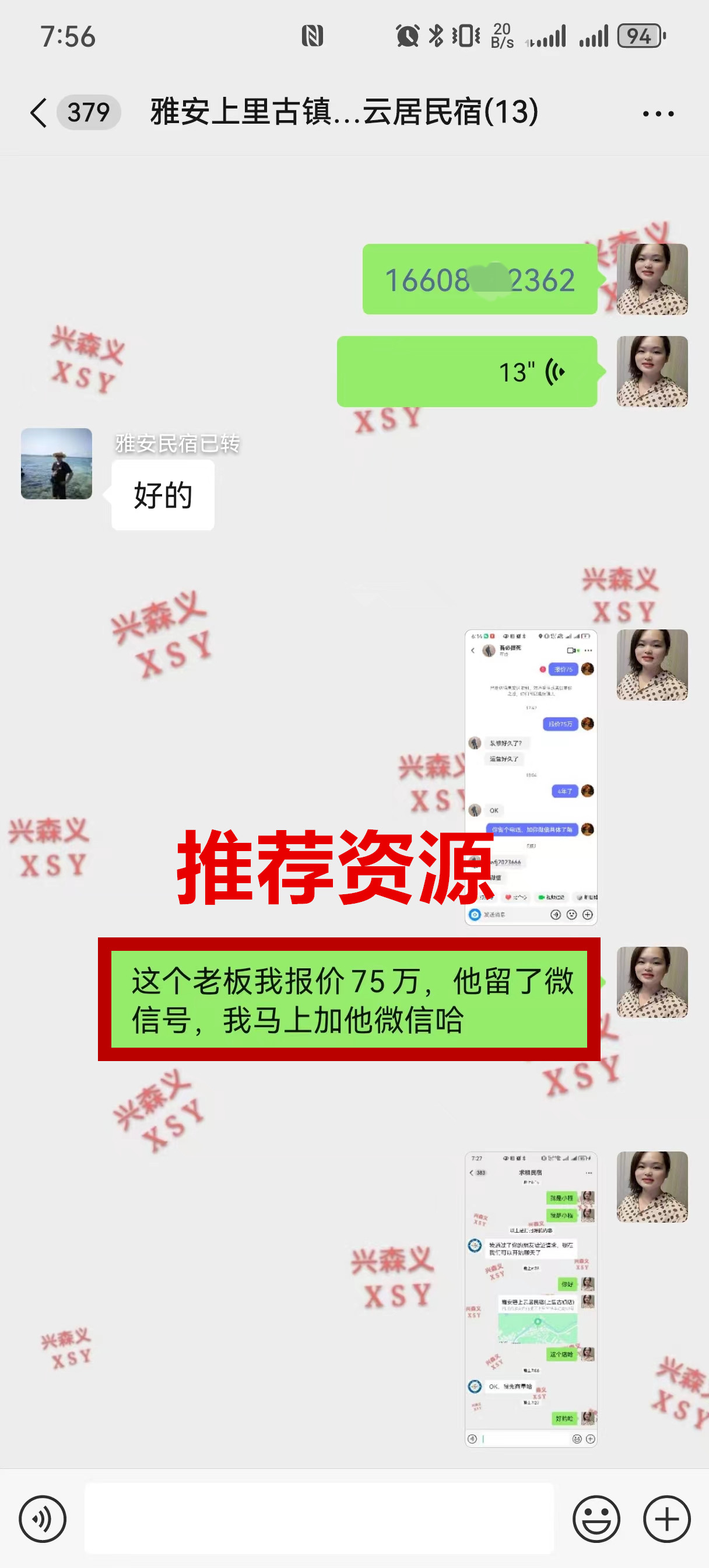
Task: Play the 13-second voice message
Action: pos(467,372)
